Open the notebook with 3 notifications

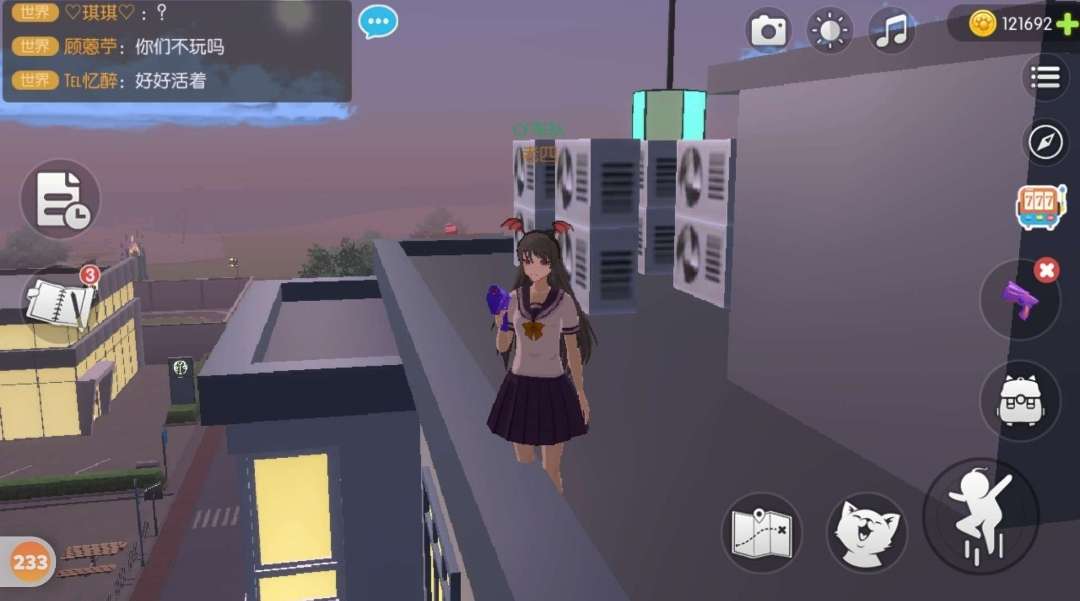pyautogui.click(x=61, y=304)
